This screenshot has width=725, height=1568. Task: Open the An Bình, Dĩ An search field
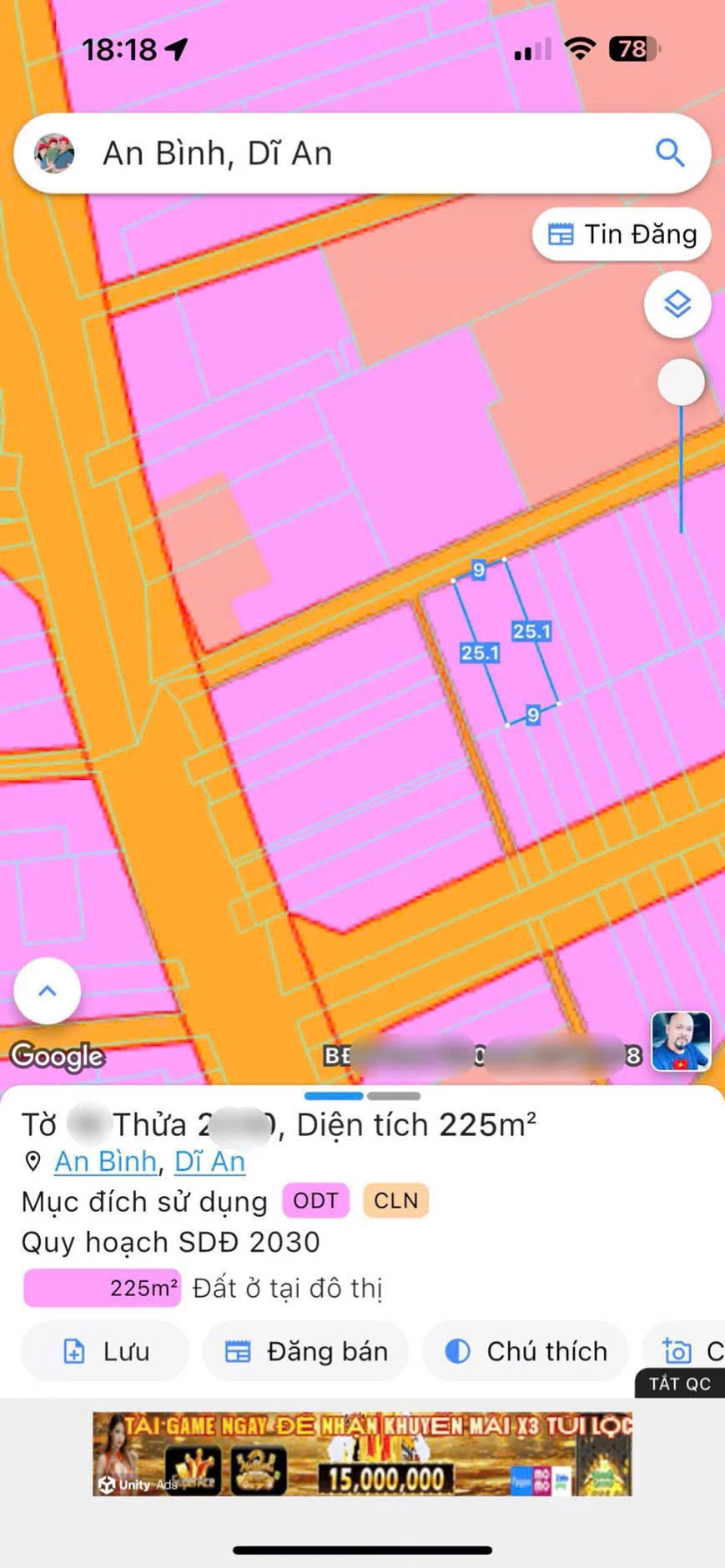point(350,153)
